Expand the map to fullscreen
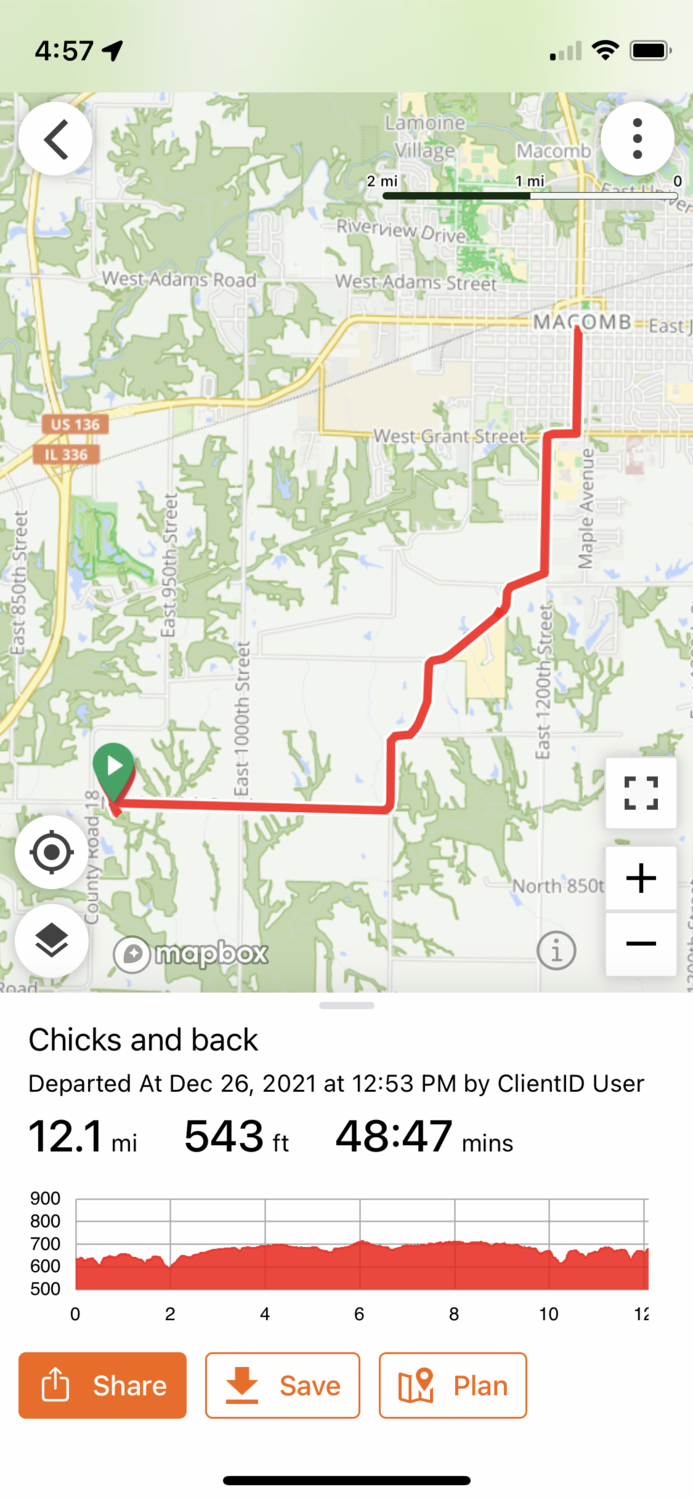Image resolution: width=693 pixels, height=1500 pixels. [641, 793]
